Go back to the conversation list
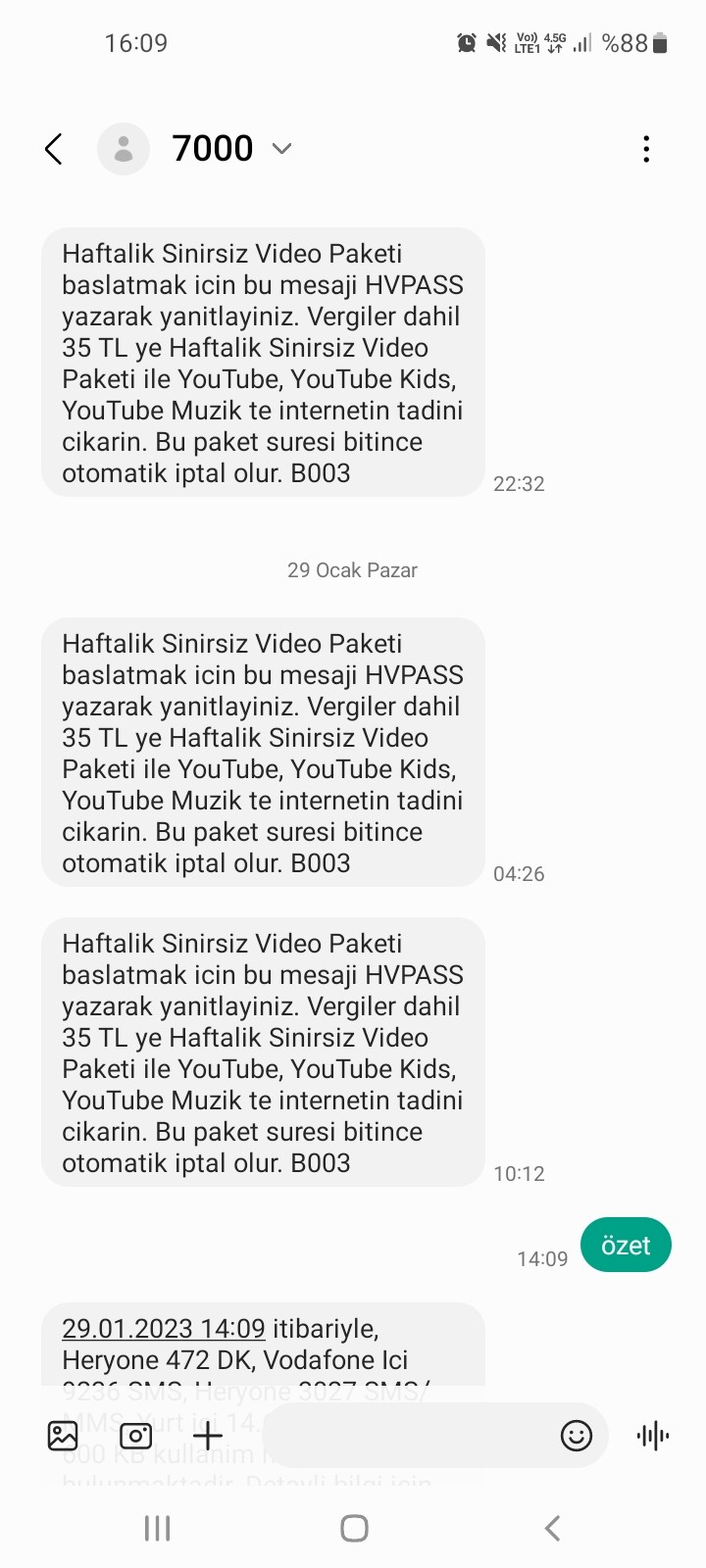The height and width of the screenshot is (1568, 706). pos(54,149)
